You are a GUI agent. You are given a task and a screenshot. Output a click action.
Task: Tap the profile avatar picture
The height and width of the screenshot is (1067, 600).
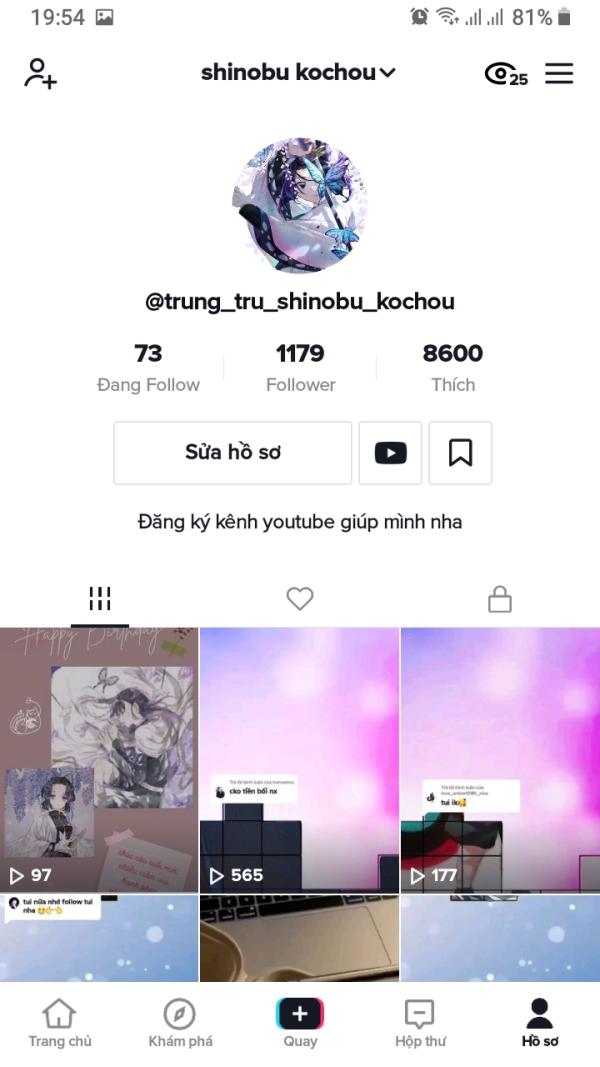[x=300, y=206]
